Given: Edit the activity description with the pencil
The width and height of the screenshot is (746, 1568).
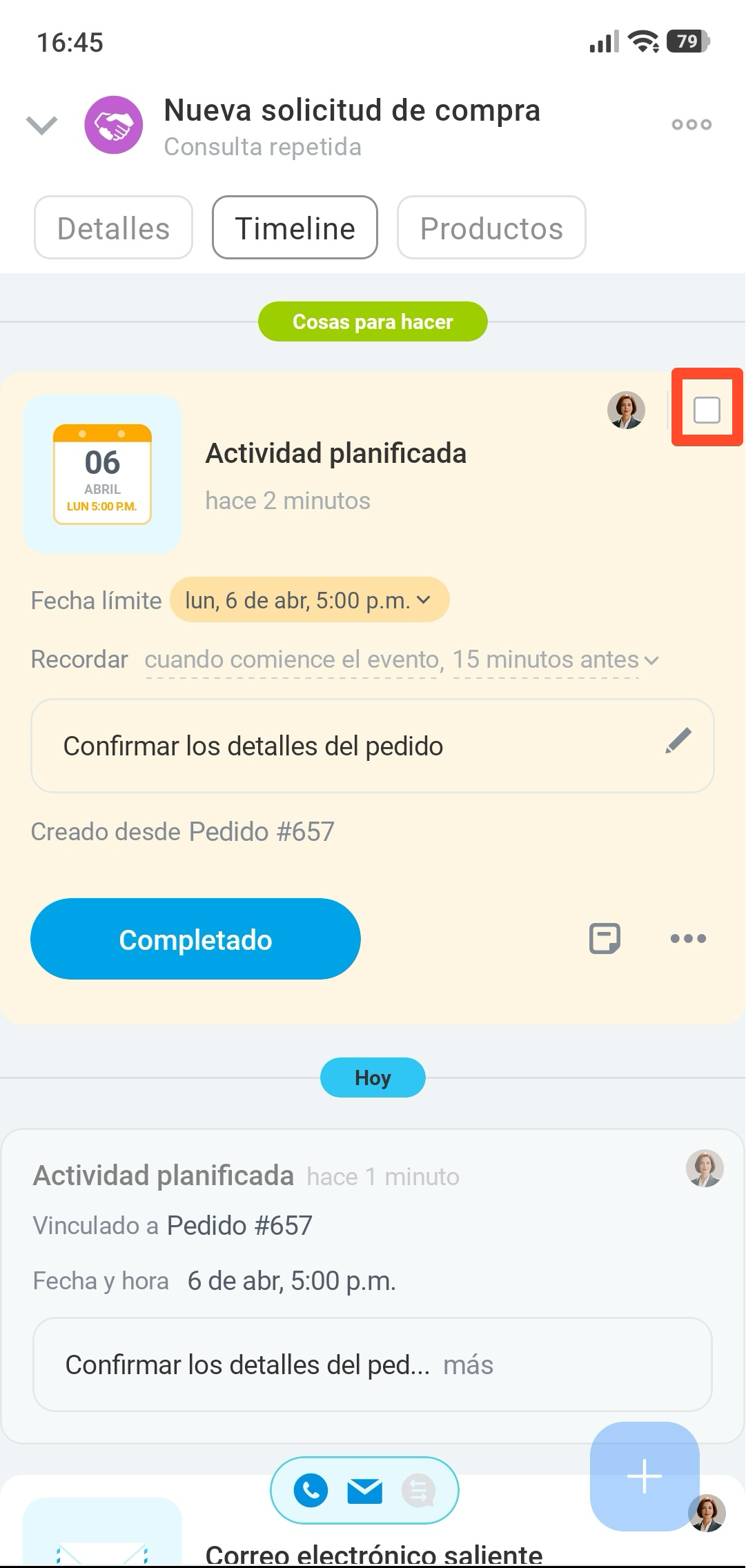Looking at the screenshot, I should (x=678, y=741).
